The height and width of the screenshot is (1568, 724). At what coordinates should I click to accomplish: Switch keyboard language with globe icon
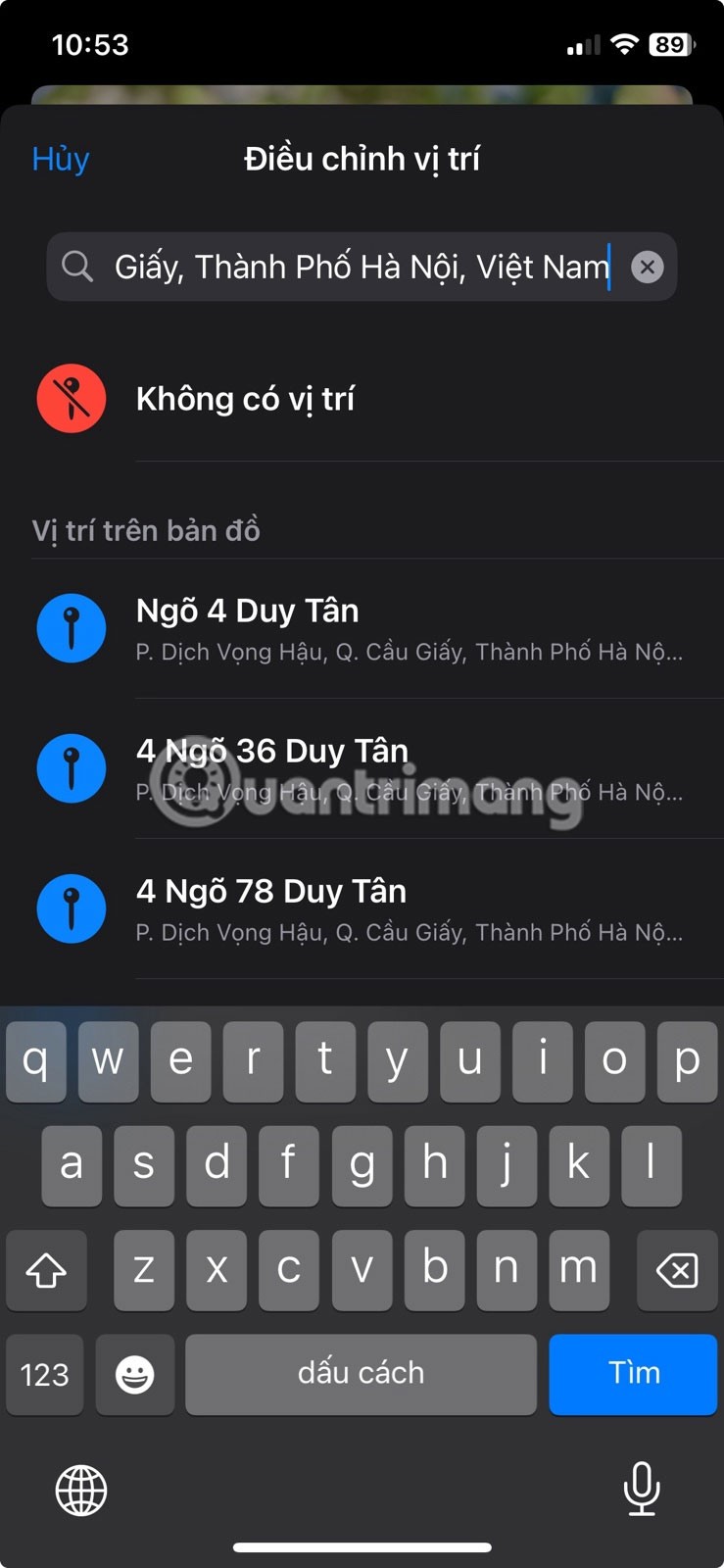pos(81,1490)
